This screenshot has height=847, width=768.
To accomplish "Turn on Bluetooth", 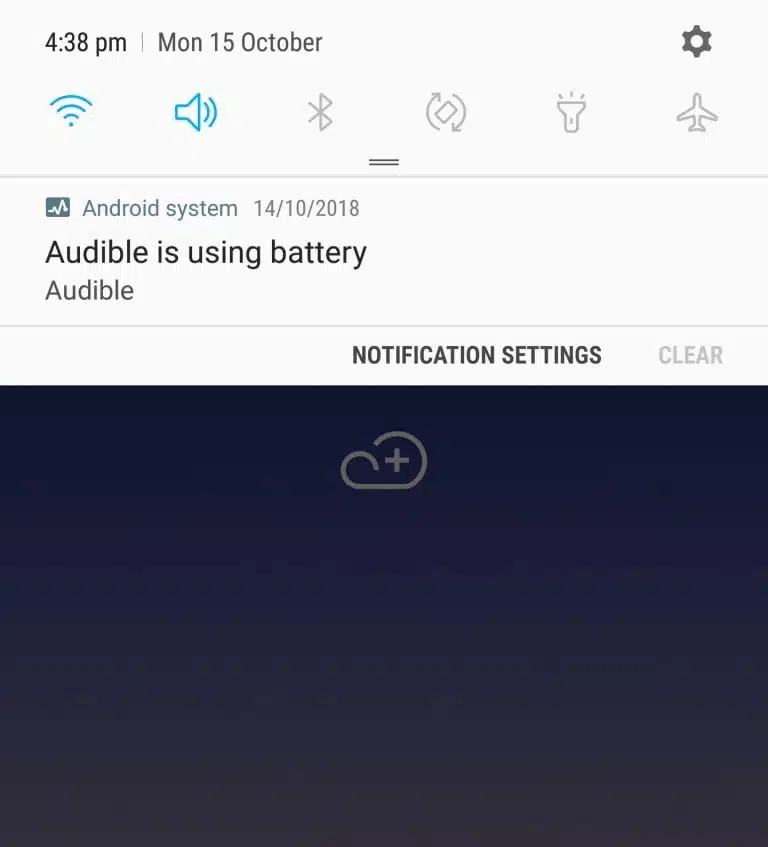I will coord(320,112).
